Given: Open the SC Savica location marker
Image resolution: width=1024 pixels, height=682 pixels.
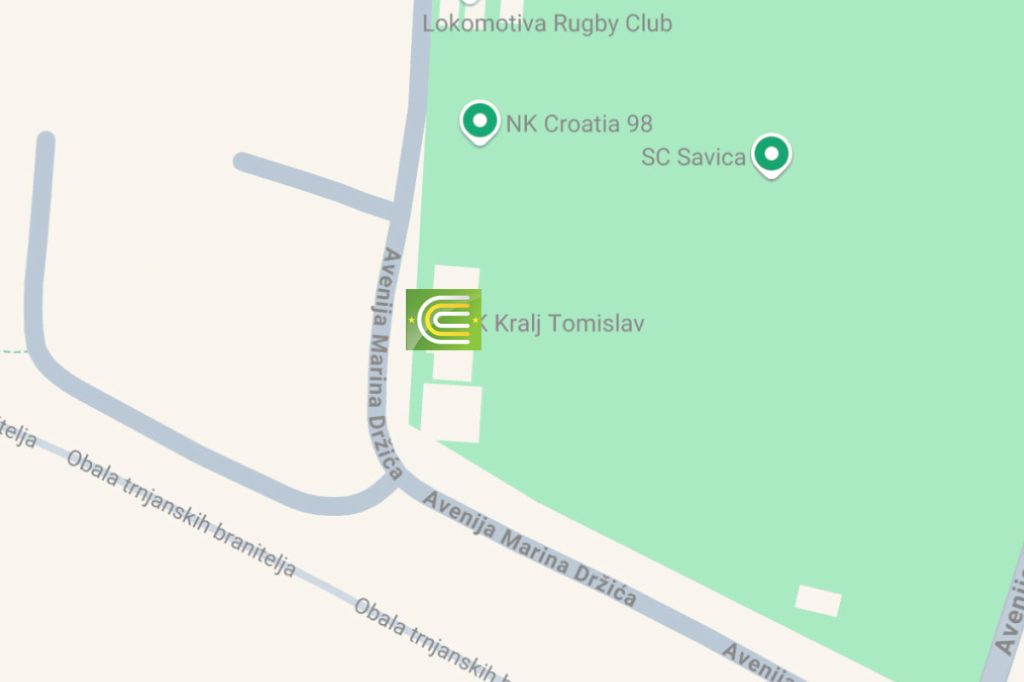Looking at the screenshot, I should [x=771, y=154].
